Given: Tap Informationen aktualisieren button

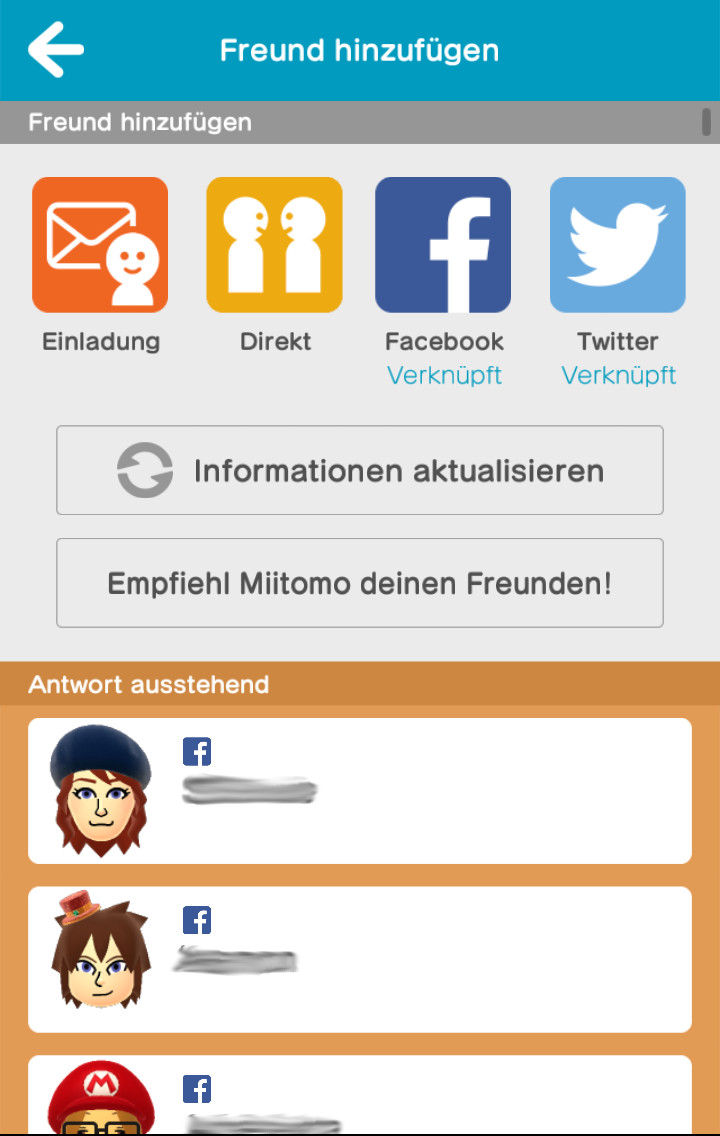Looking at the screenshot, I should coord(360,470).
